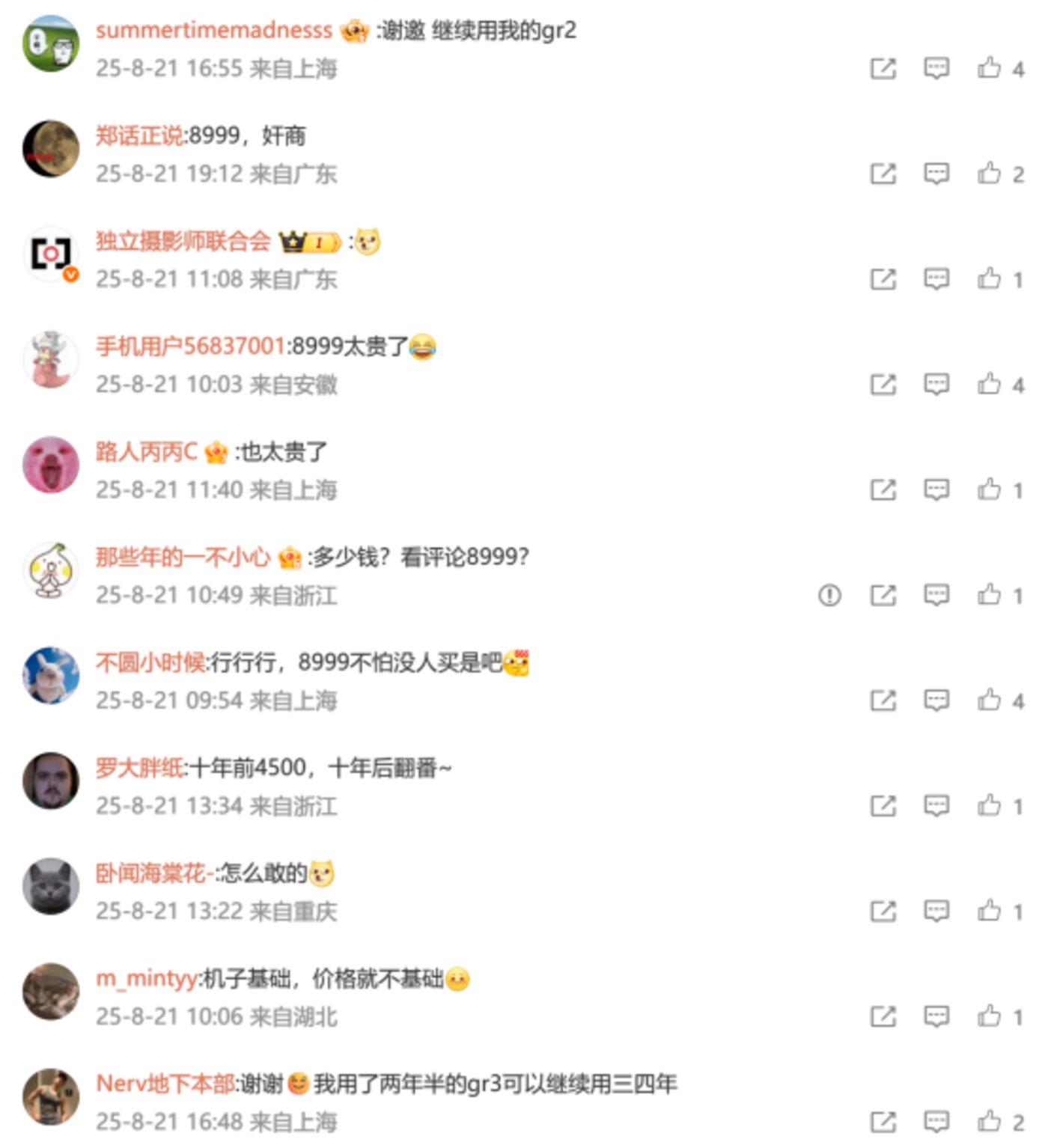Open 罗大胖纸's avatar
The width and height of the screenshot is (1048, 1148).
pyautogui.click(x=51, y=781)
